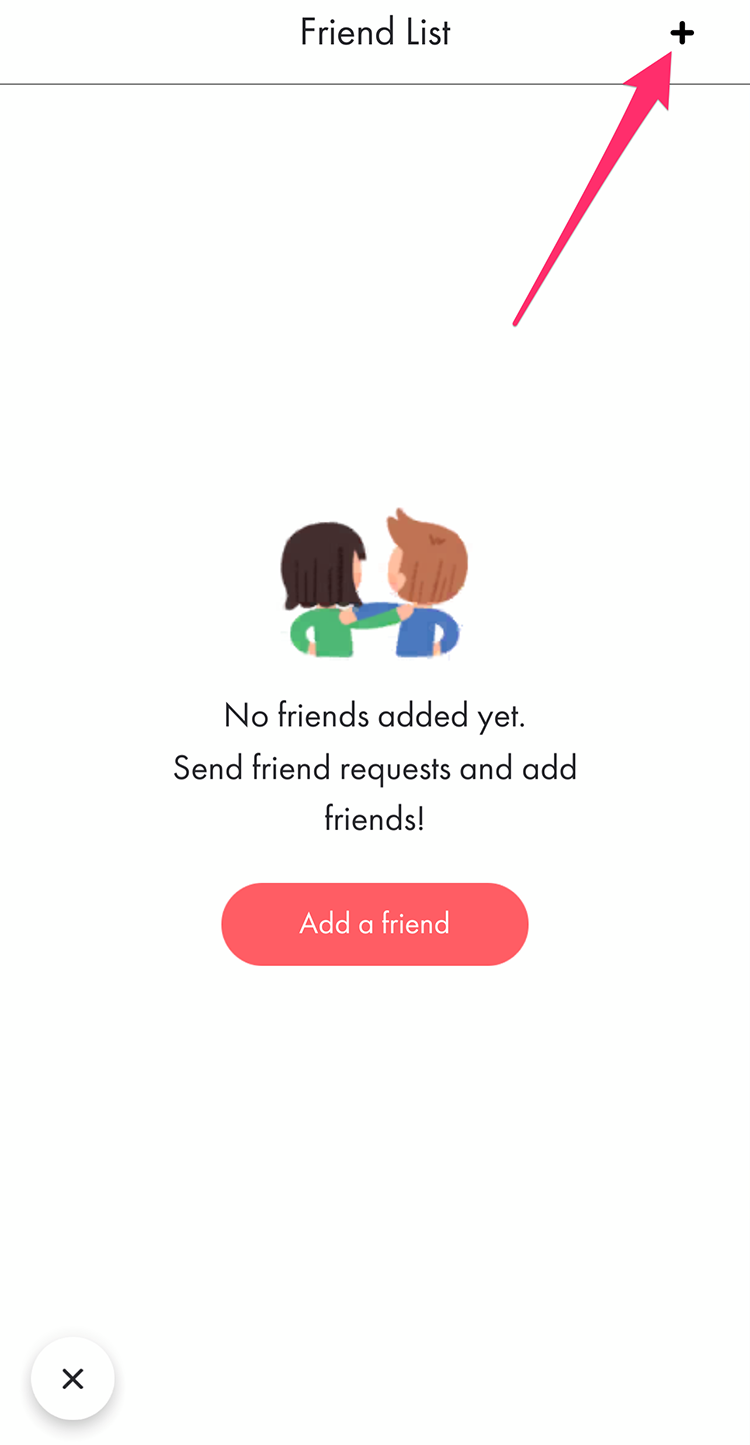The height and width of the screenshot is (1445, 750).
Task: Close the Friend List screen
Action: pyautogui.click(x=73, y=1379)
